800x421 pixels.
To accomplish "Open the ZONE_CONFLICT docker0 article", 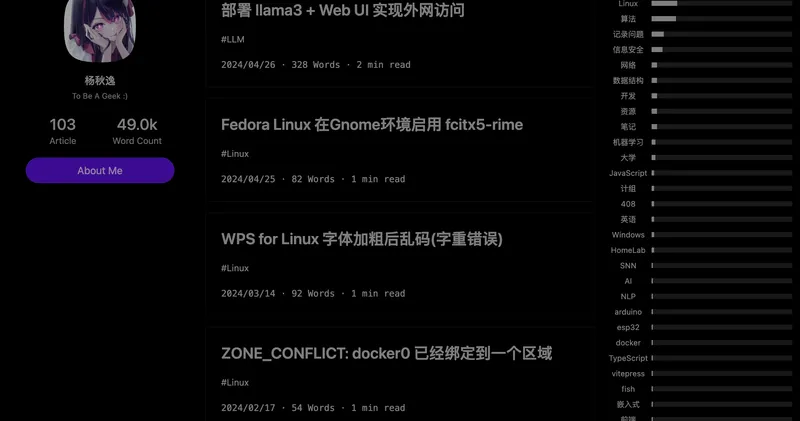I will 386,354.
